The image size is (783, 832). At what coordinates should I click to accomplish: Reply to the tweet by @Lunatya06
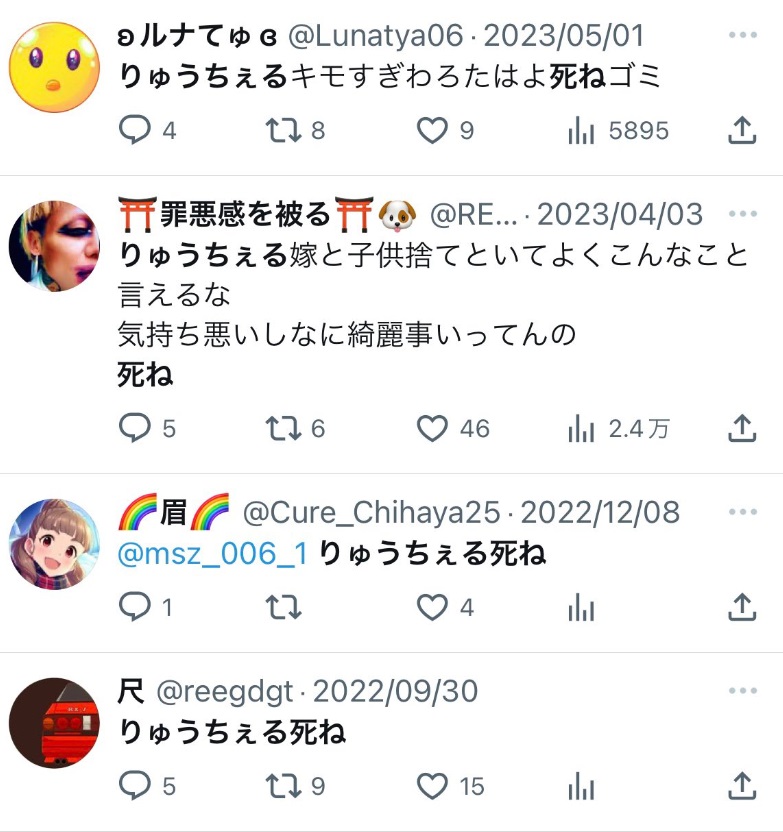pyautogui.click(x=134, y=130)
